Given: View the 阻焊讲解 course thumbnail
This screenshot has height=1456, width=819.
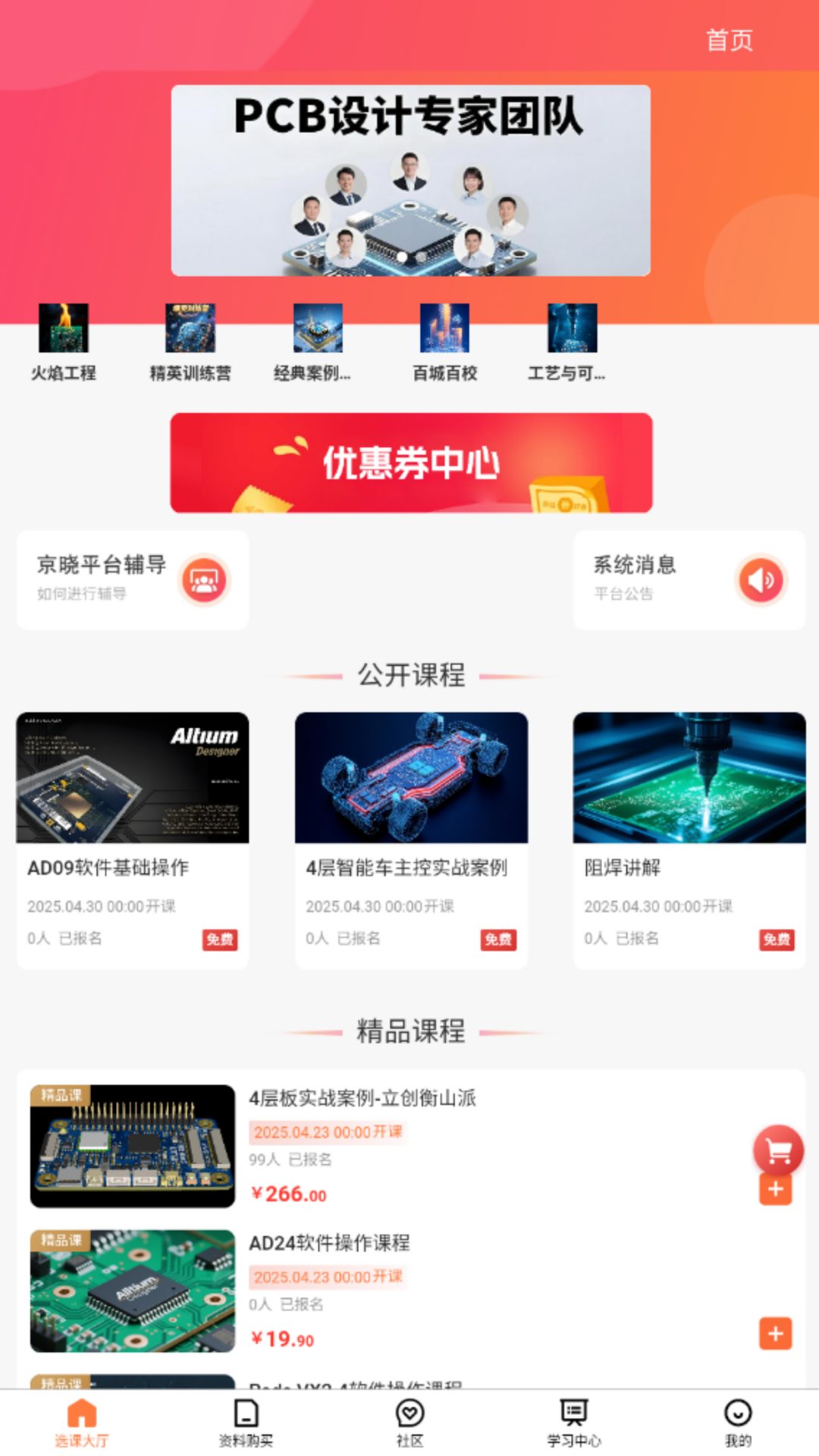Looking at the screenshot, I should click(689, 777).
